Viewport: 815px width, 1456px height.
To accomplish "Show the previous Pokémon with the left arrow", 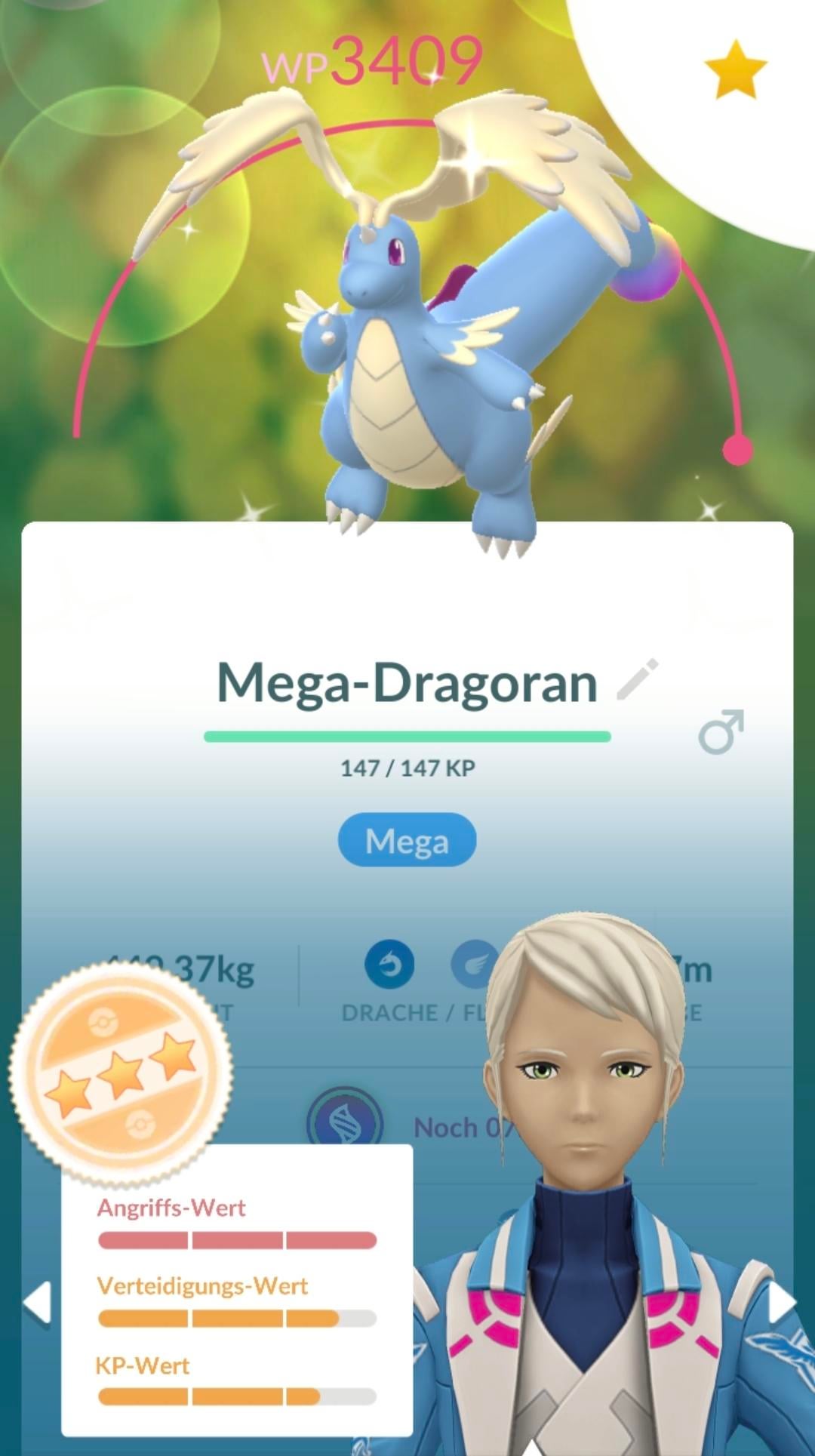I will [37, 1302].
